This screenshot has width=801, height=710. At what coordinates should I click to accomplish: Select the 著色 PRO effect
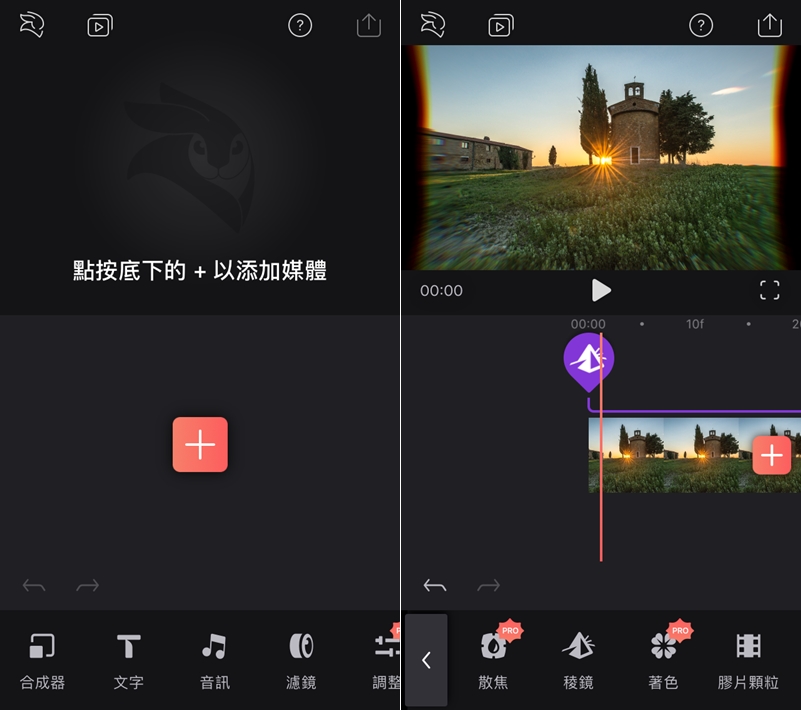tap(663, 660)
